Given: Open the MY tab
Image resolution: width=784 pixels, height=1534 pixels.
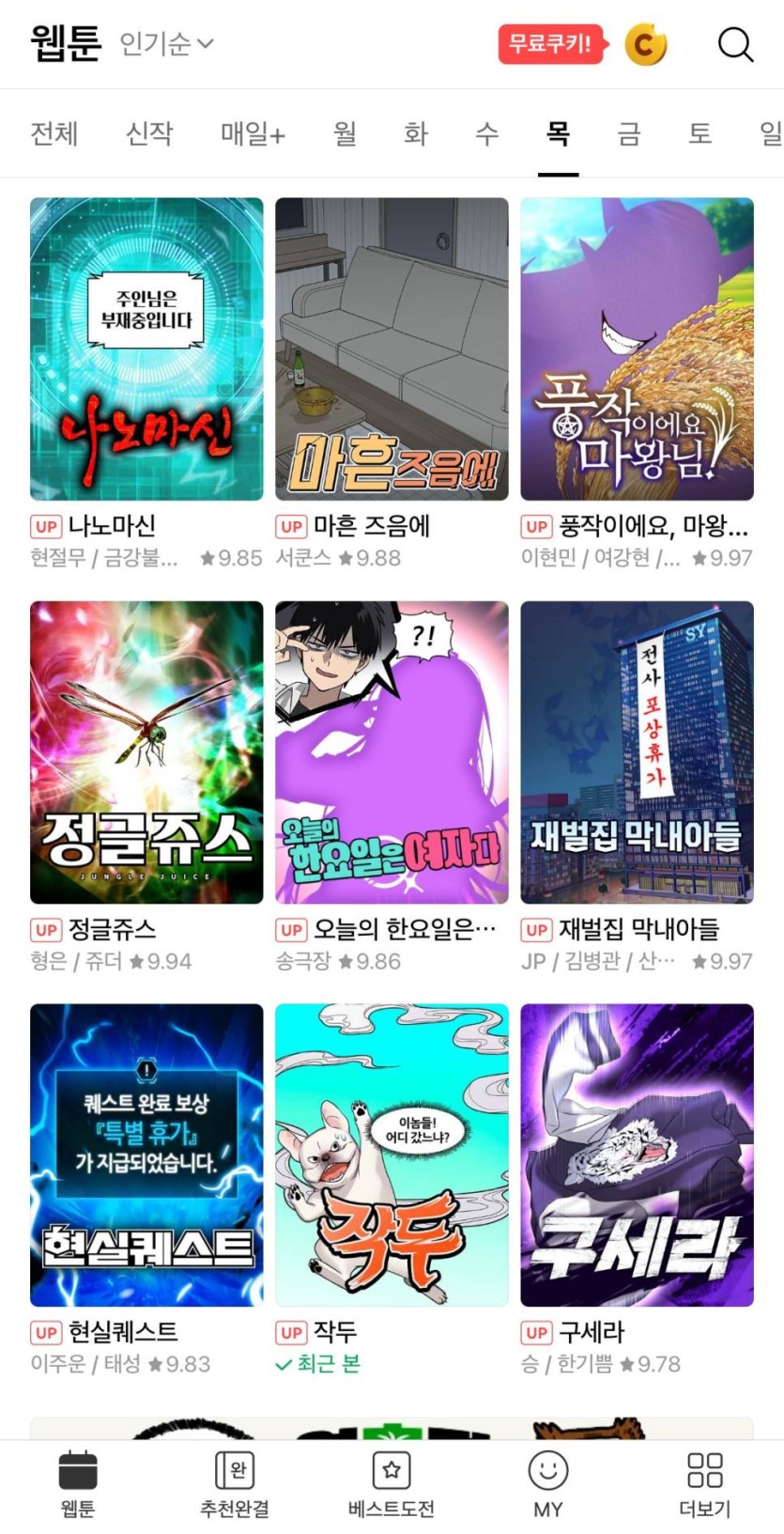Looking at the screenshot, I should pyautogui.click(x=548, y=1484).
